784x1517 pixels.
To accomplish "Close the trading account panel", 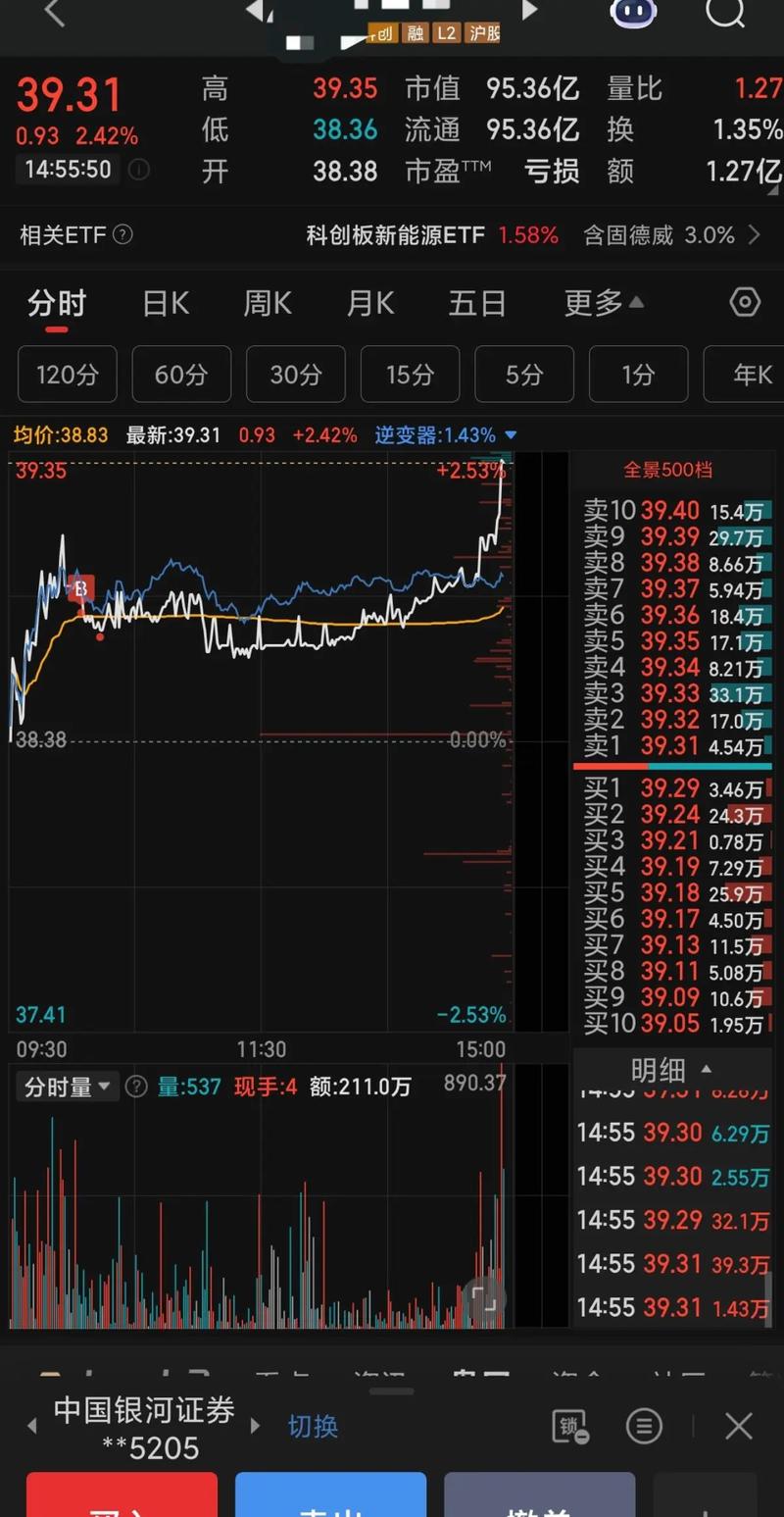I will click(x=739, y=1427).
